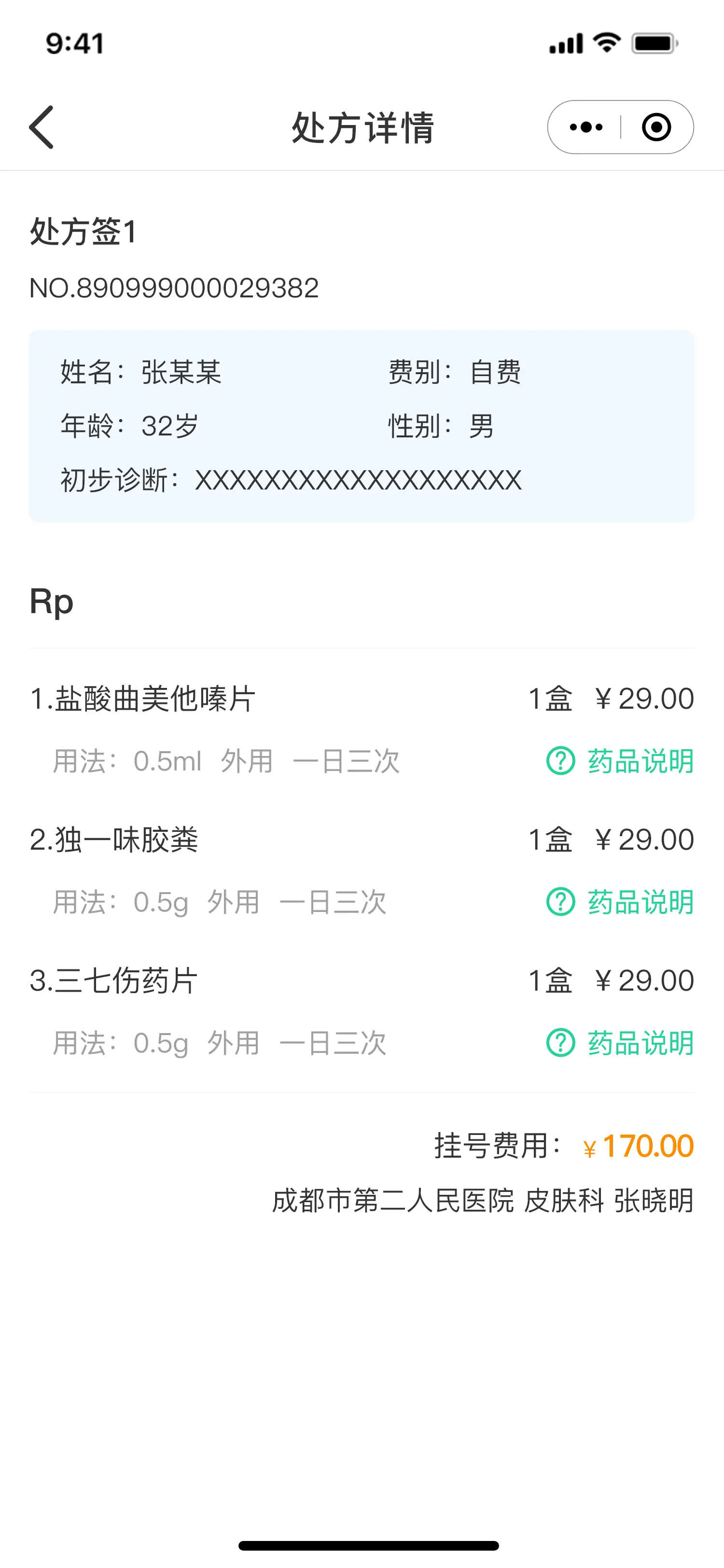The image size is (724, 1568).
Task: View 药品说明 for 独一味胶龚
Action: tap(620, 902)
